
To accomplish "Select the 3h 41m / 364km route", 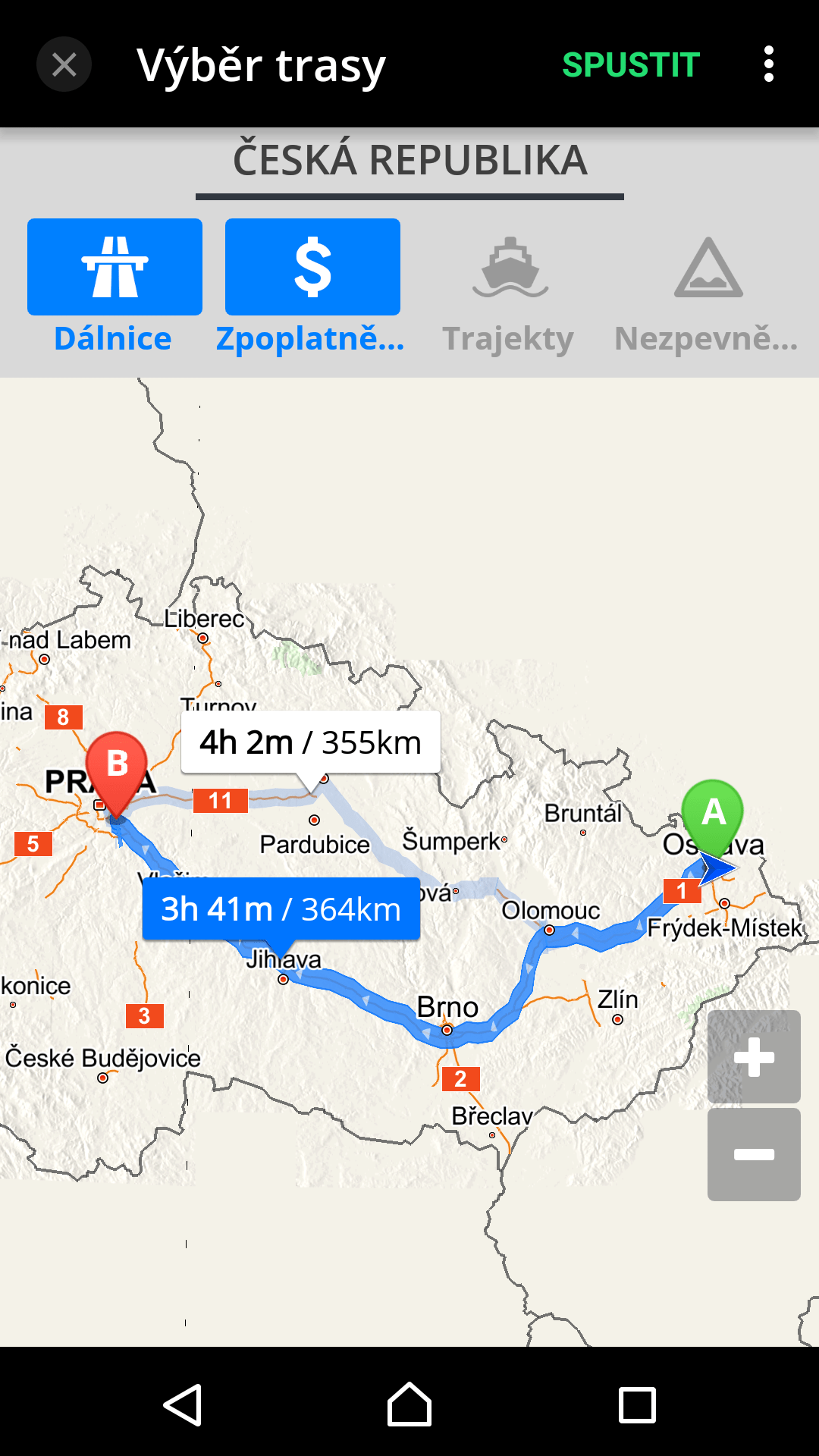I will point(281,908).
